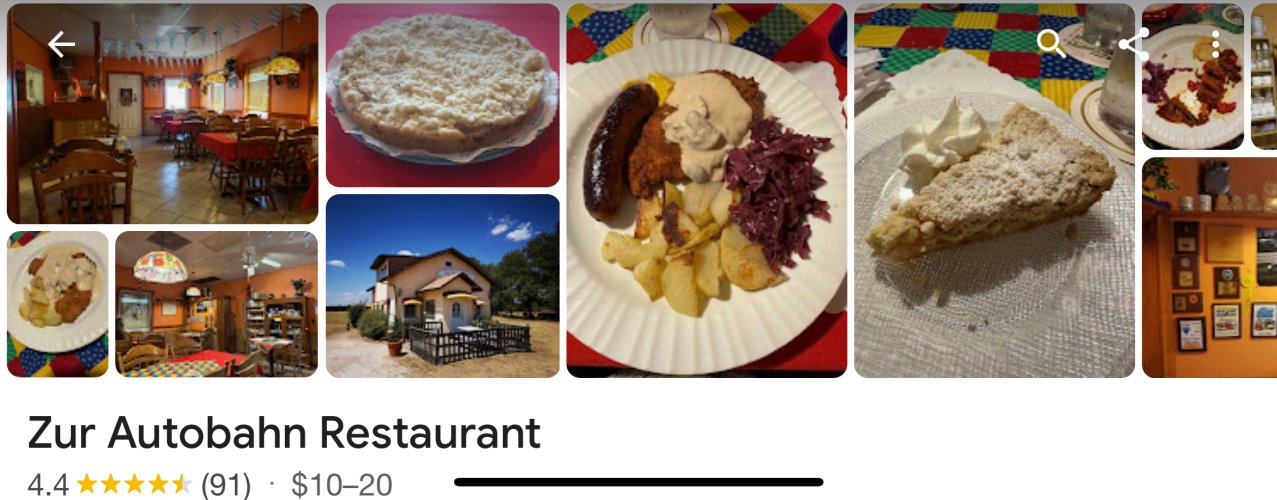This screenshot has height=500, width=1277.
Task: View the colorful hanging lamp interior photo
Action: click(x=216, y=304)
